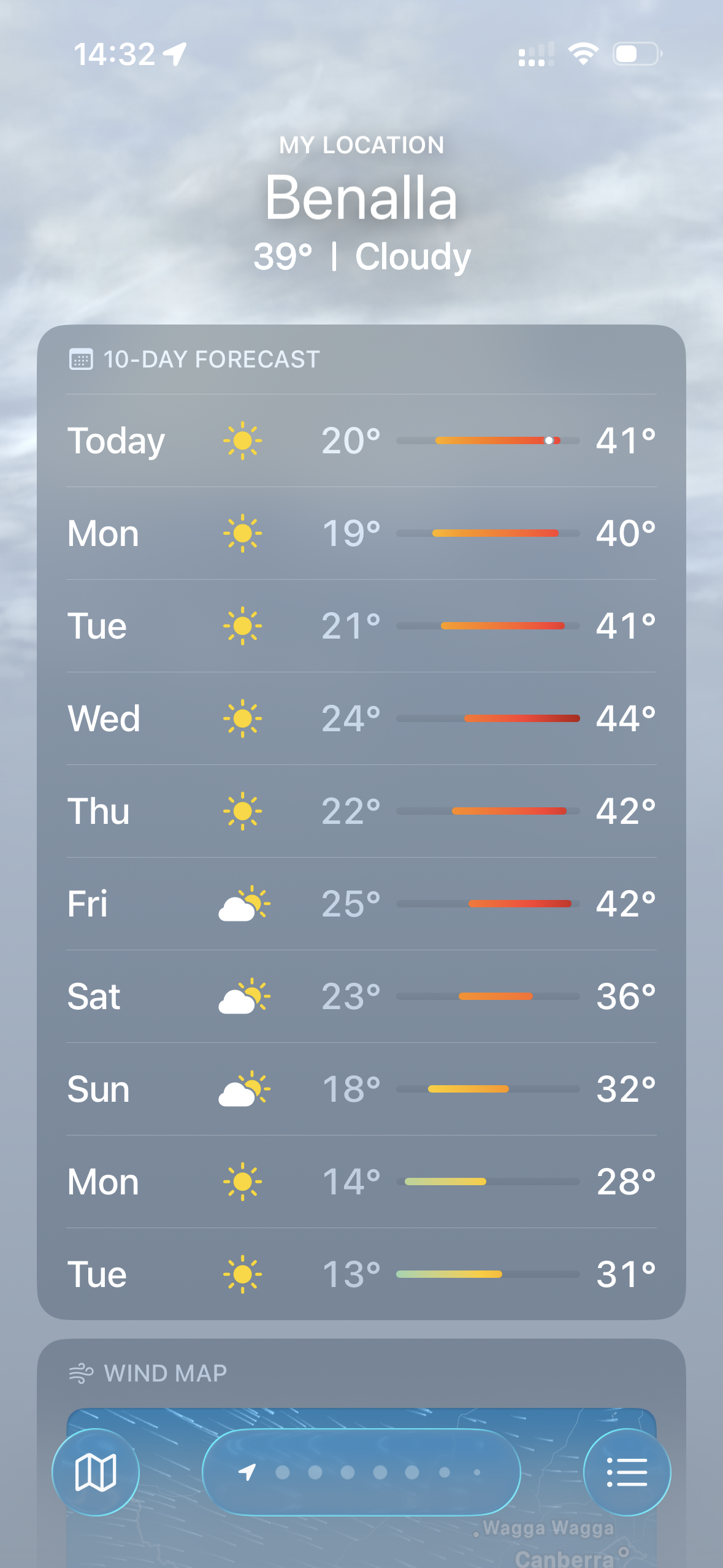Image resolution: width=723 pixels, height=1568 pixels.
Task: Select Wednesday's 44° forecast row
Action: point(361,718)
